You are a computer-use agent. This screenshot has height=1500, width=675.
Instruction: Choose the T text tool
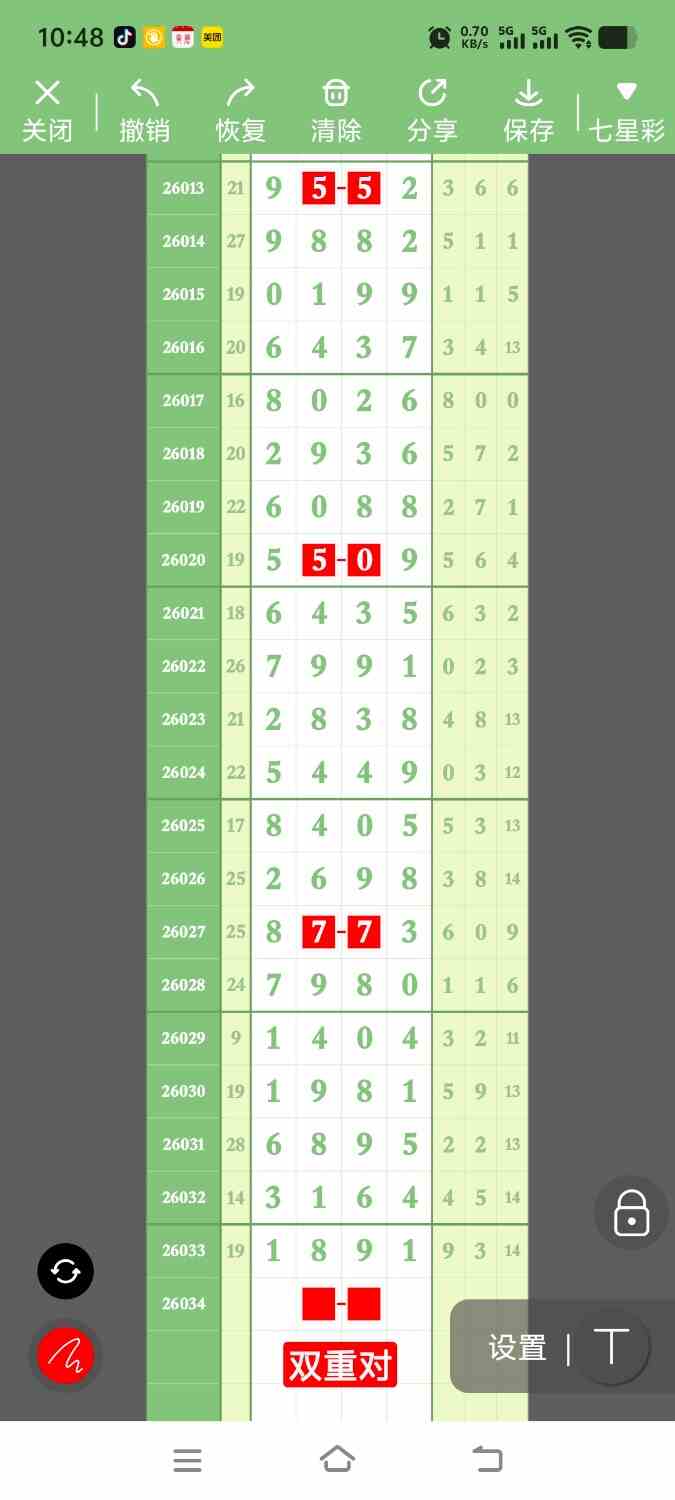pos(611,1347)
